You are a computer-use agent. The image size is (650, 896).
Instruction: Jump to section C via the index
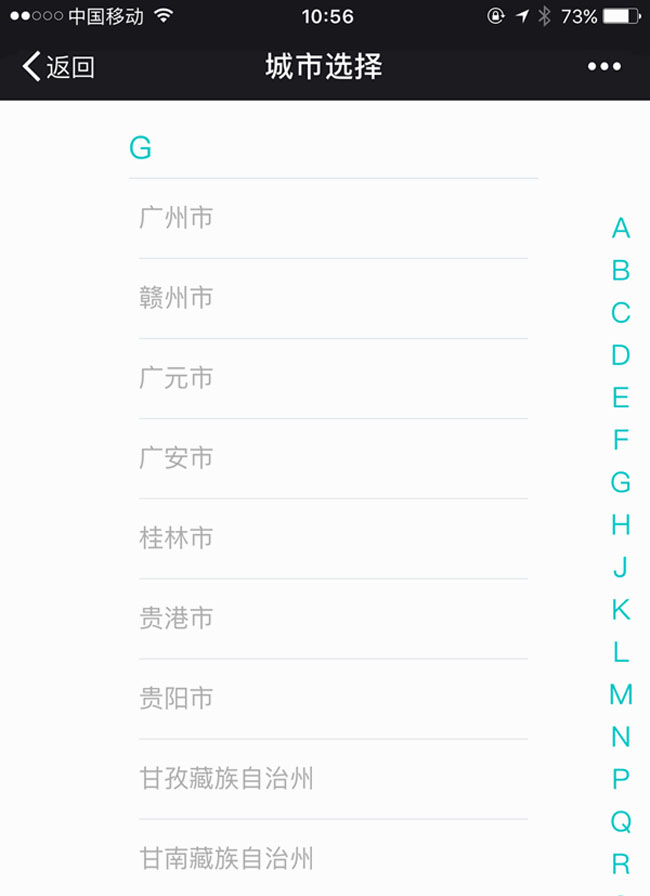(621, 314)
